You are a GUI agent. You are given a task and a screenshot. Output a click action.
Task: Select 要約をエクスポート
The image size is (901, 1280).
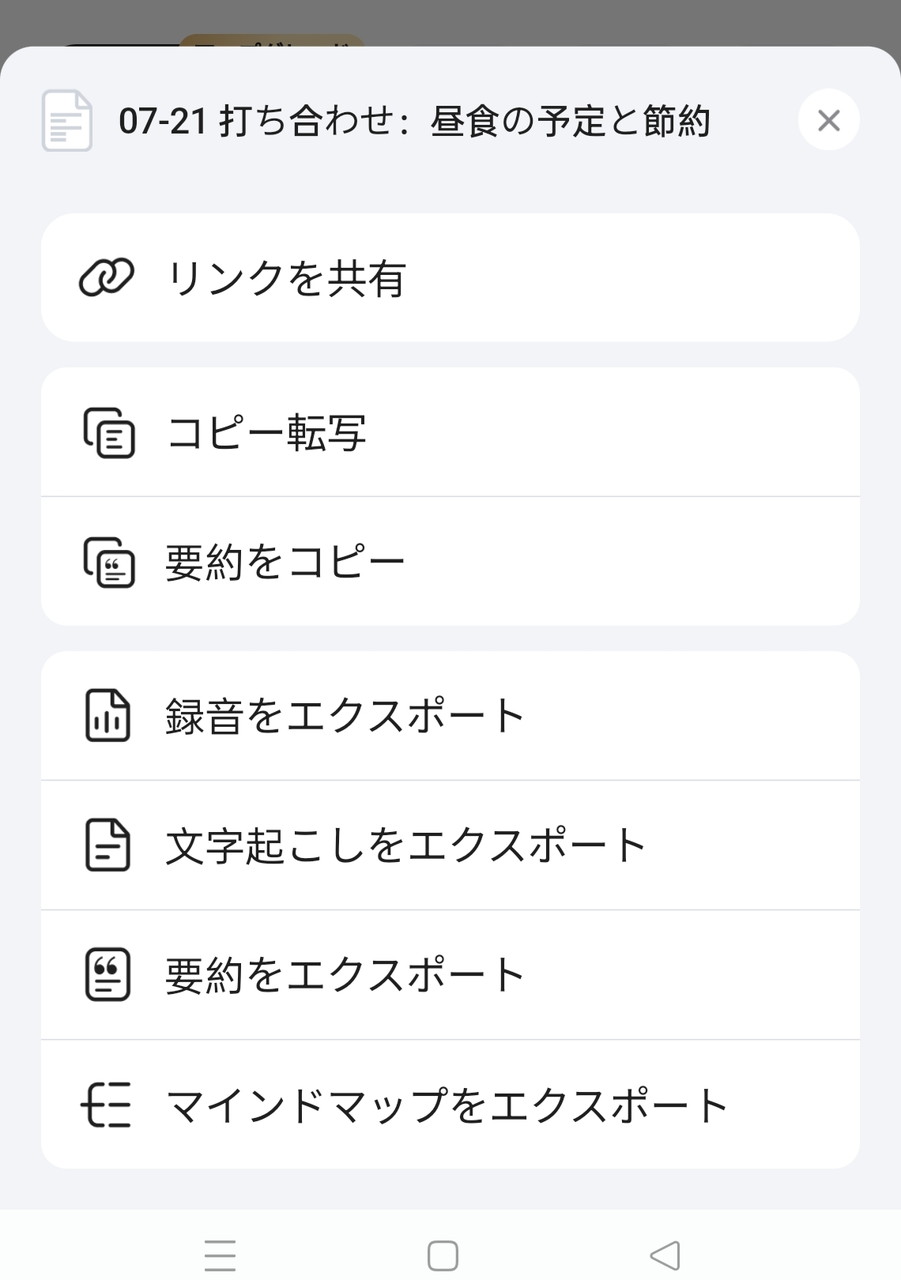450,975
